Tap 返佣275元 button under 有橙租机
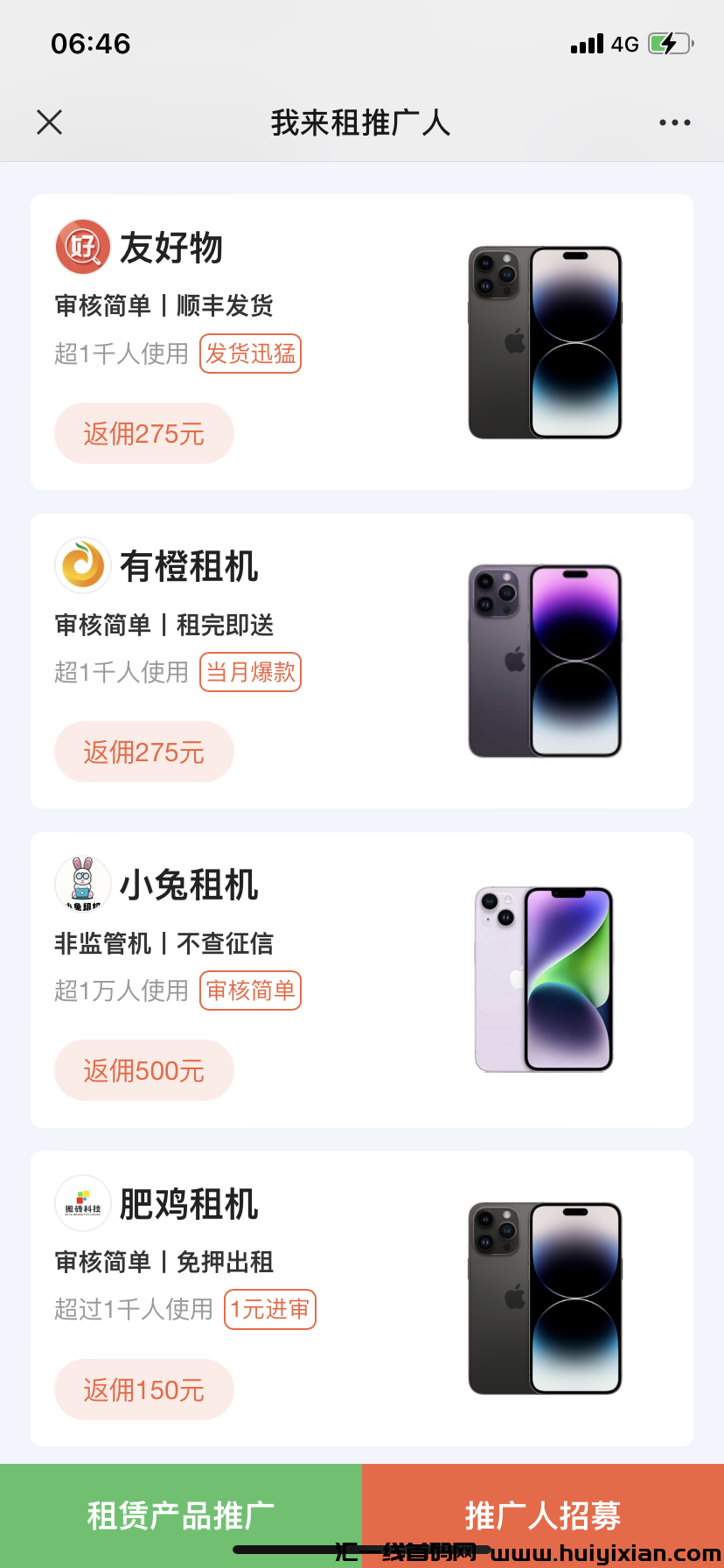This screenshot has width=724, height=1568. (144, 752)
